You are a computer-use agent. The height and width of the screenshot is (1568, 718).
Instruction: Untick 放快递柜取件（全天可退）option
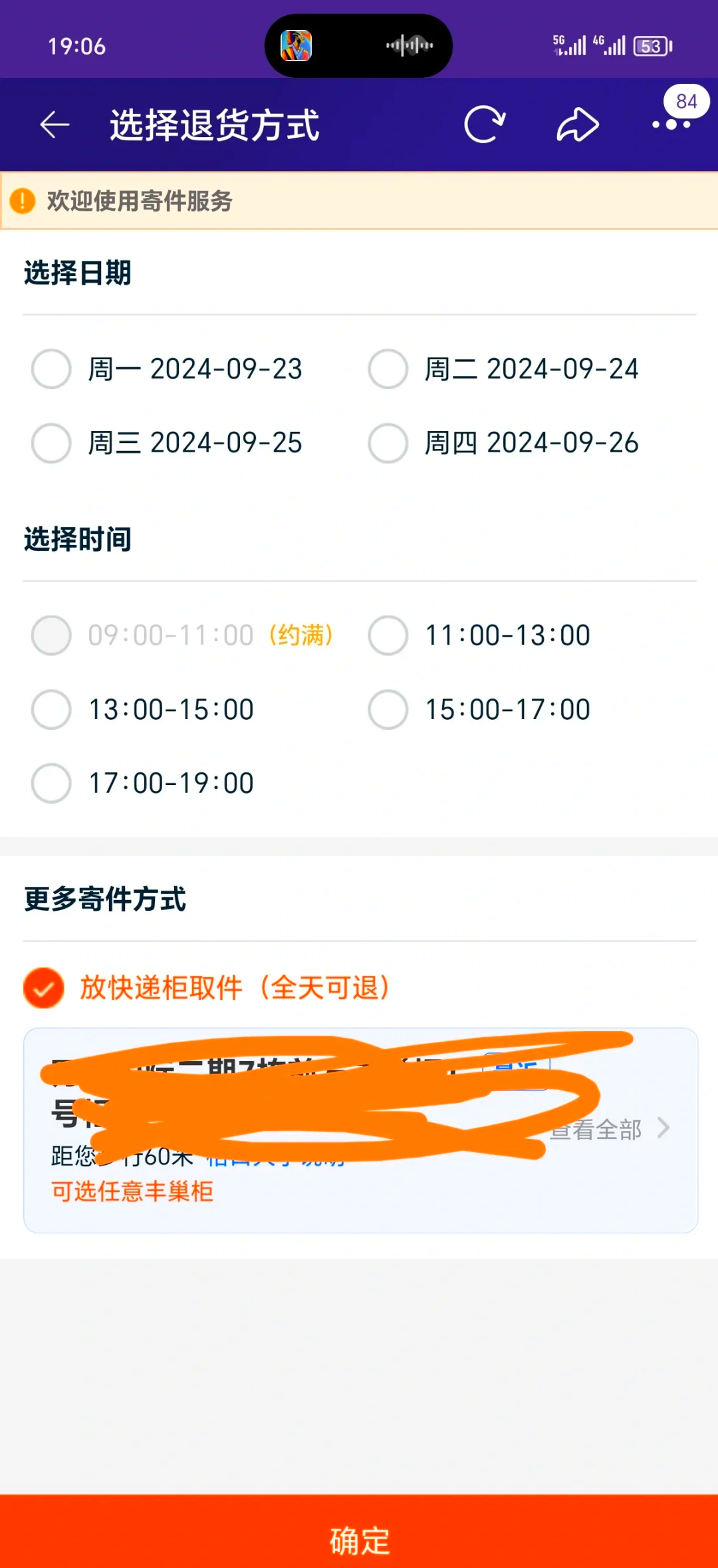pos(43,989)
